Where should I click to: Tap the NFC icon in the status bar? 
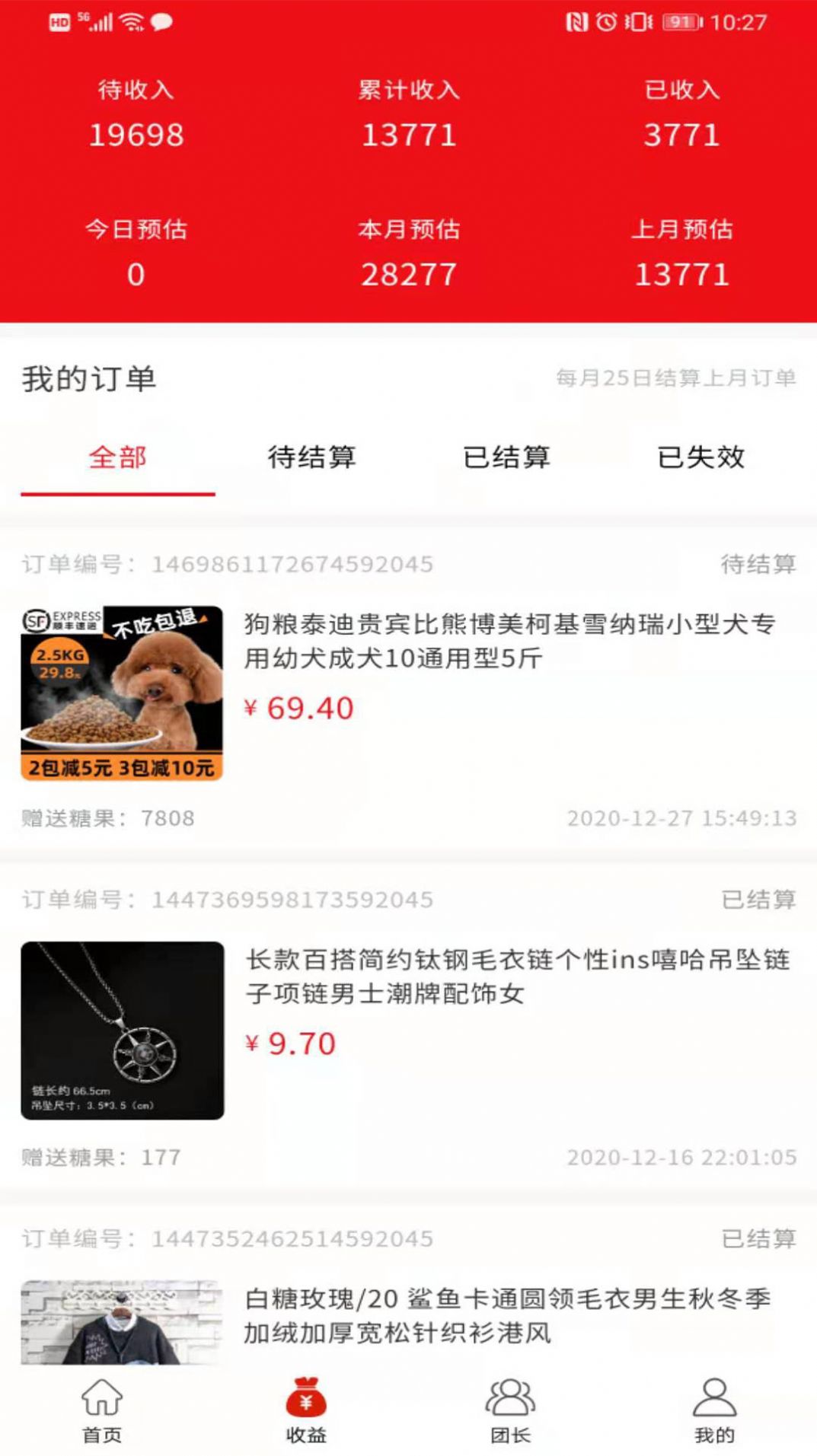pyautogui.click(x=579, y=21)
